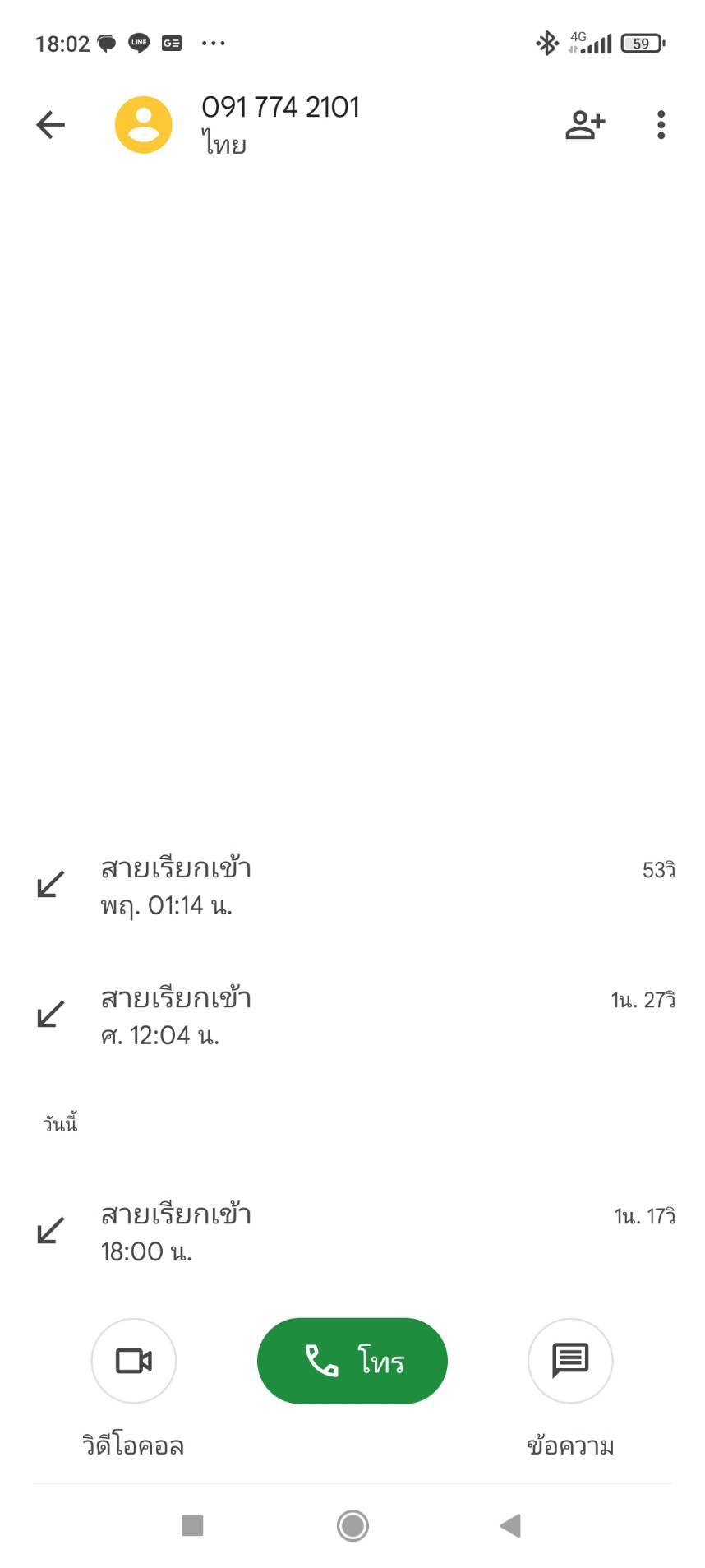Open recent apps with the square button
The height and width of the screenshot is (1568, 705).
(x=192, y=1526)
